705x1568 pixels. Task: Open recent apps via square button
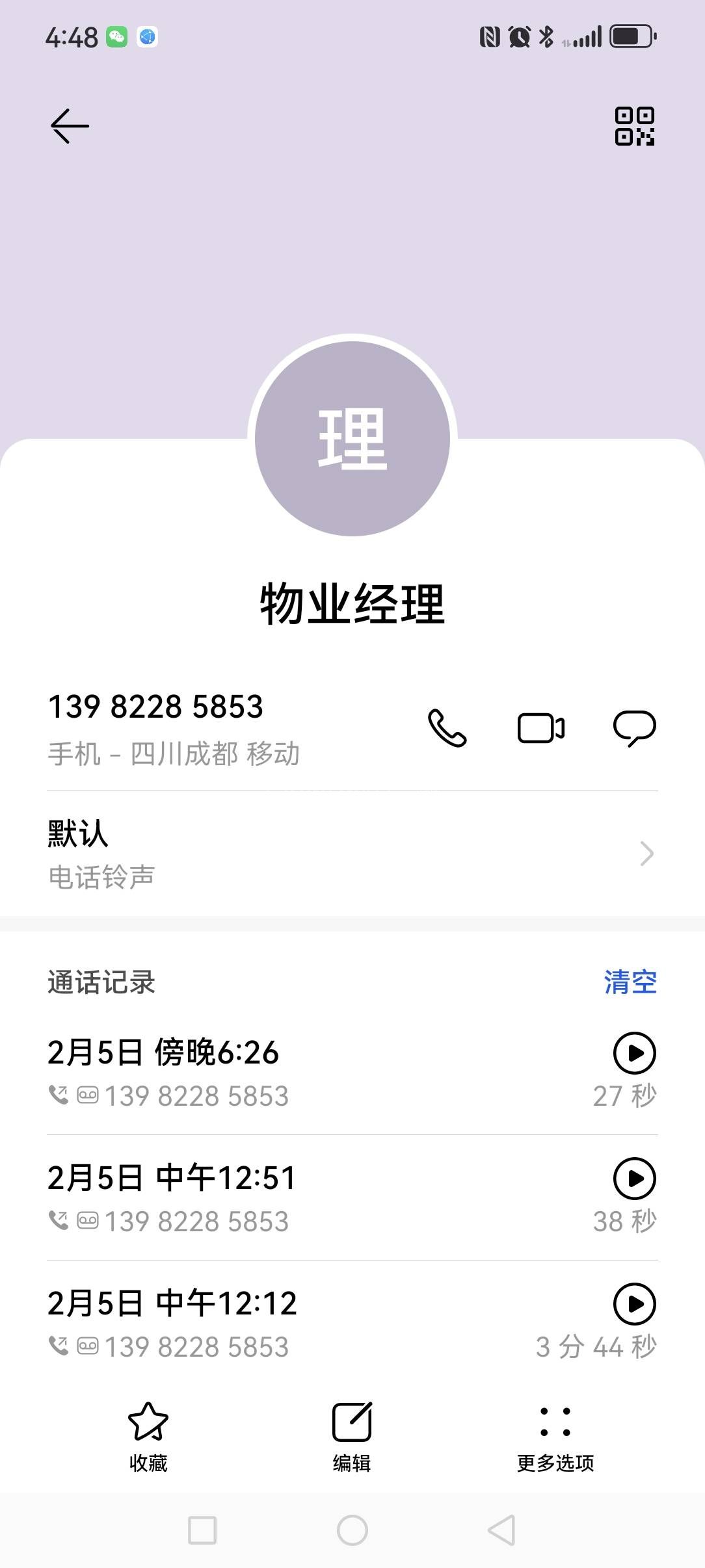click(x=202, y=1530)
